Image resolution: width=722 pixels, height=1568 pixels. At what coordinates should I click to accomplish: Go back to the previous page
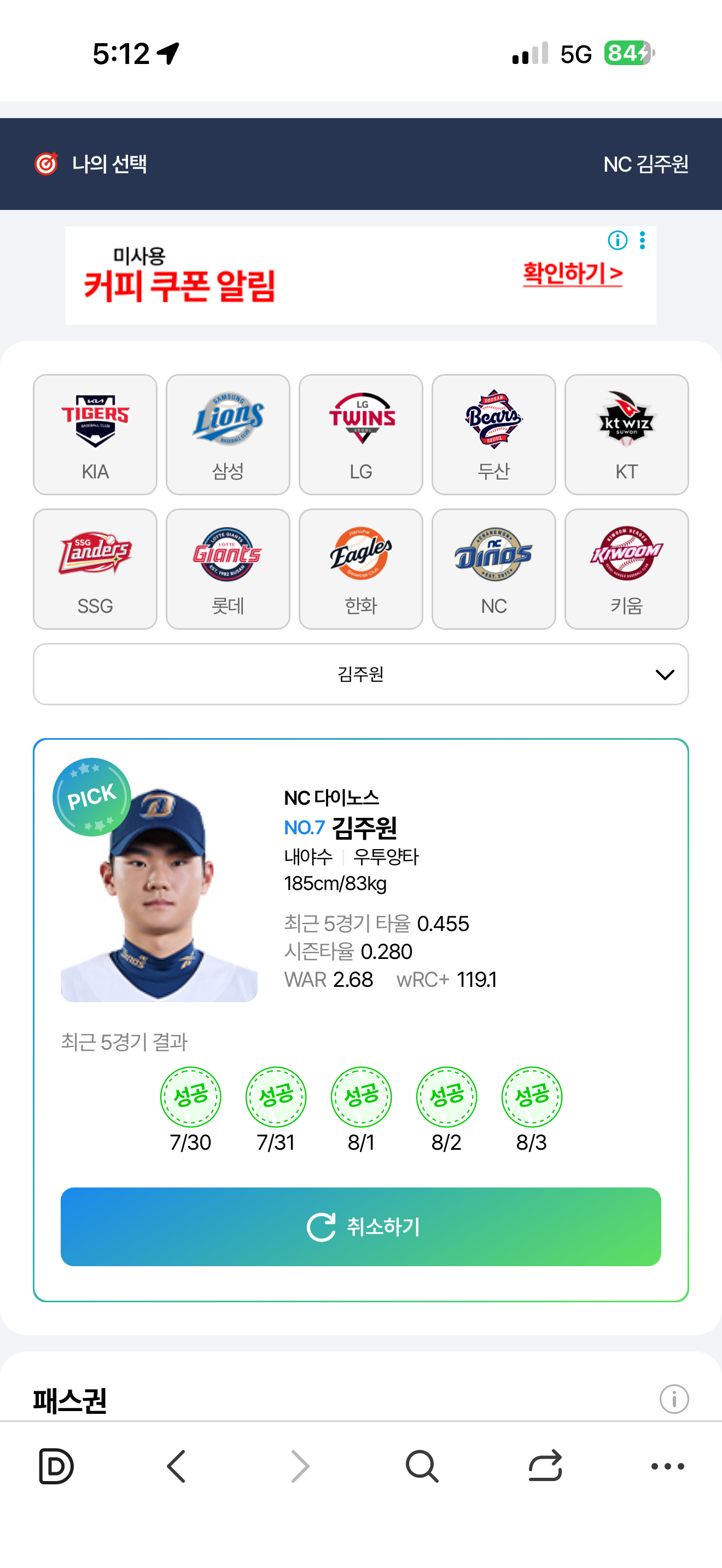point(177,1466)
